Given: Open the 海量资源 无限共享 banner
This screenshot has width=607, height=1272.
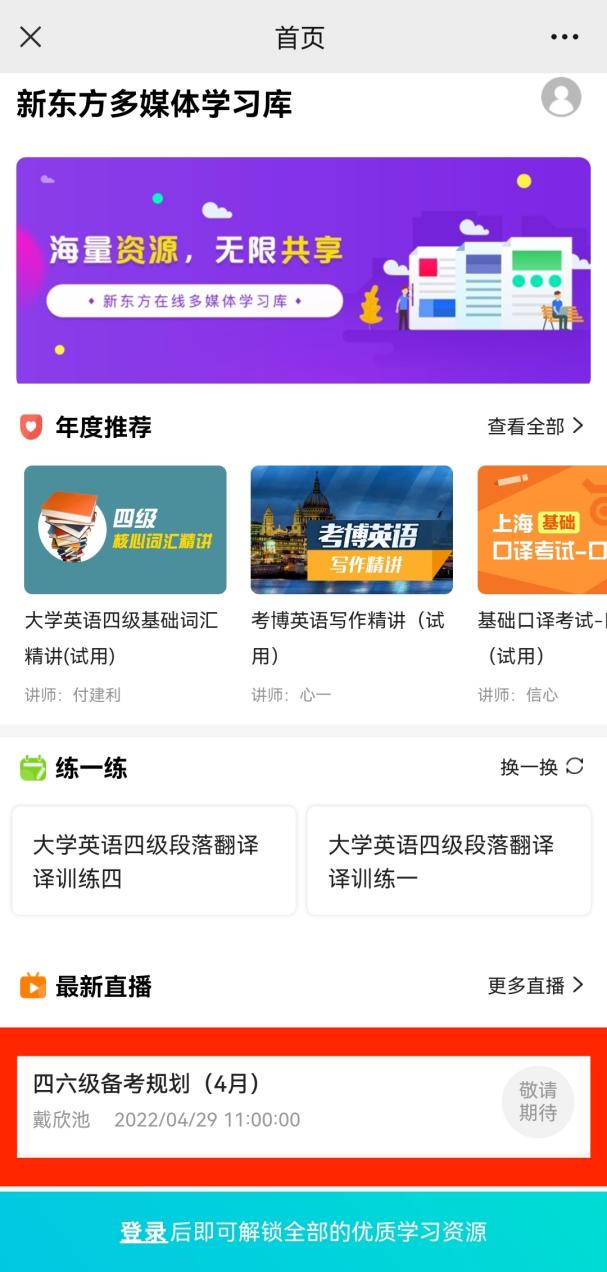Looking at the screenshot, I should click(x=303, y=270).
